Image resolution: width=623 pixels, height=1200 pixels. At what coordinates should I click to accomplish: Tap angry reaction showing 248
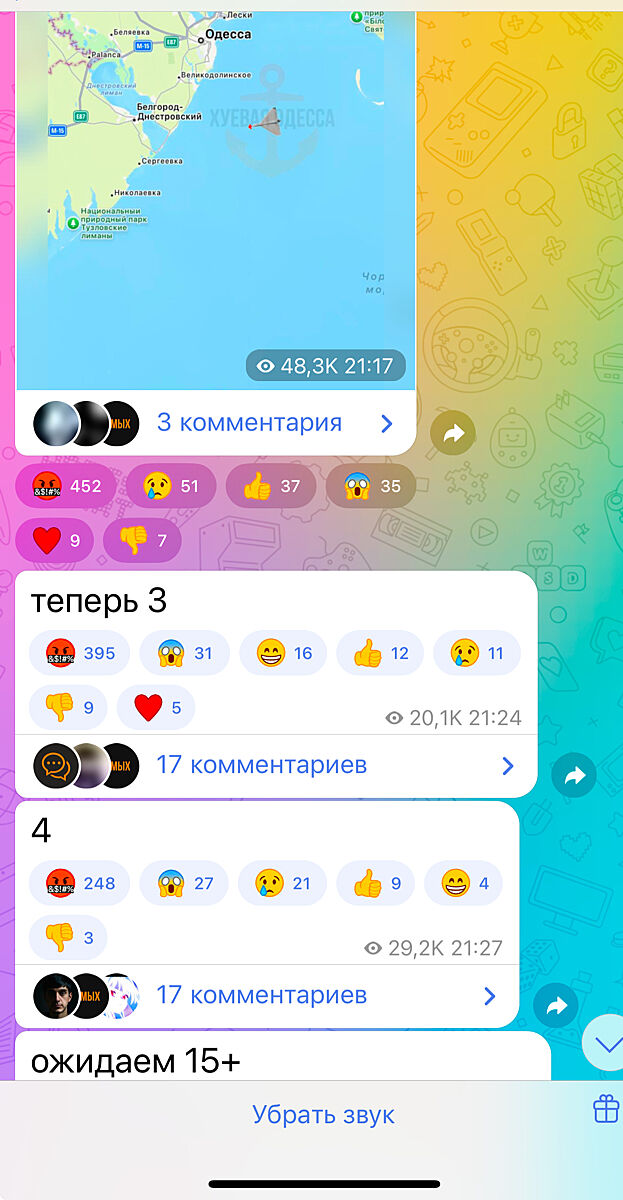[80, 883]
